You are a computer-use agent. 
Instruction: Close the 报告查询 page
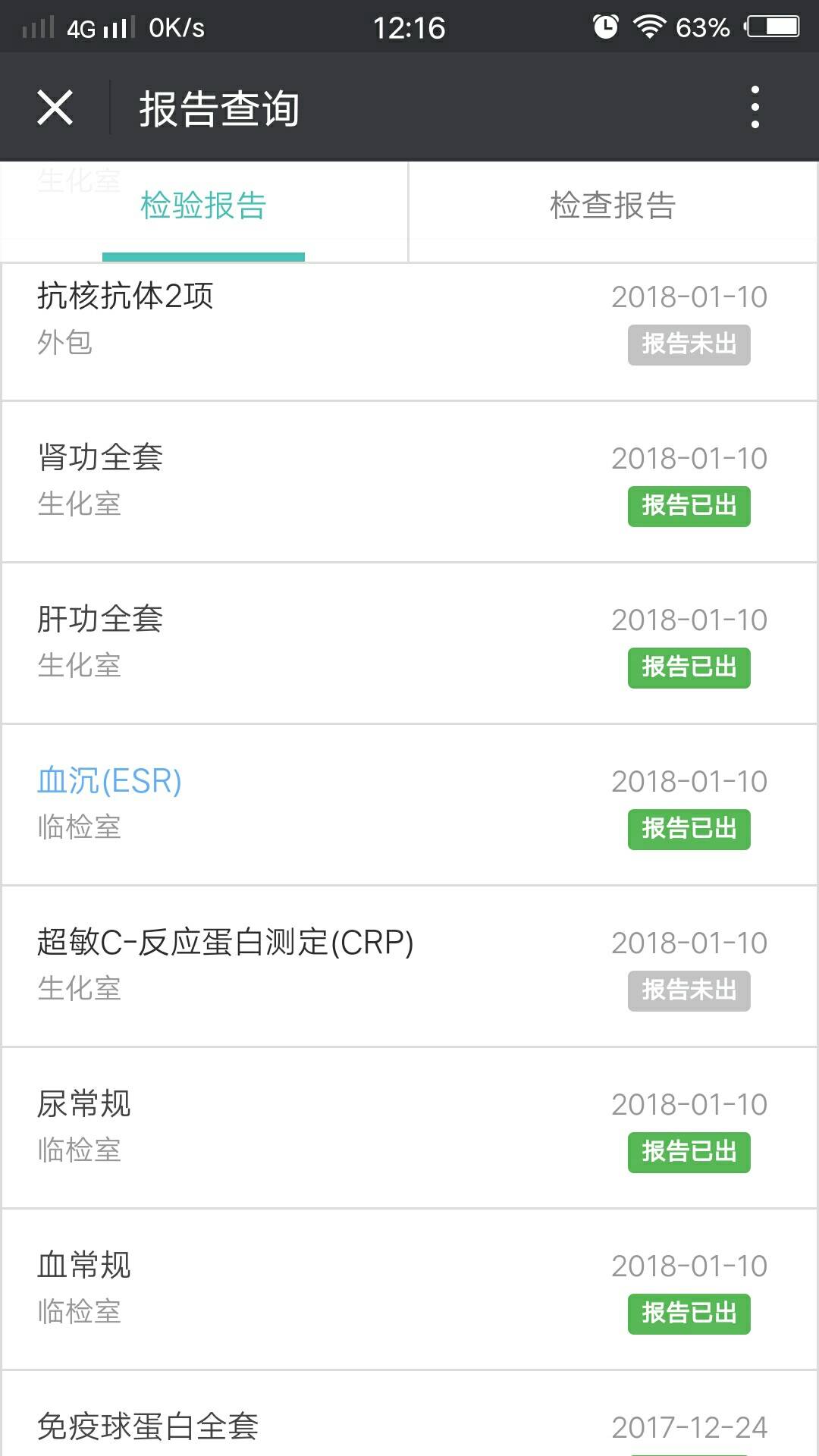(55, 107)
